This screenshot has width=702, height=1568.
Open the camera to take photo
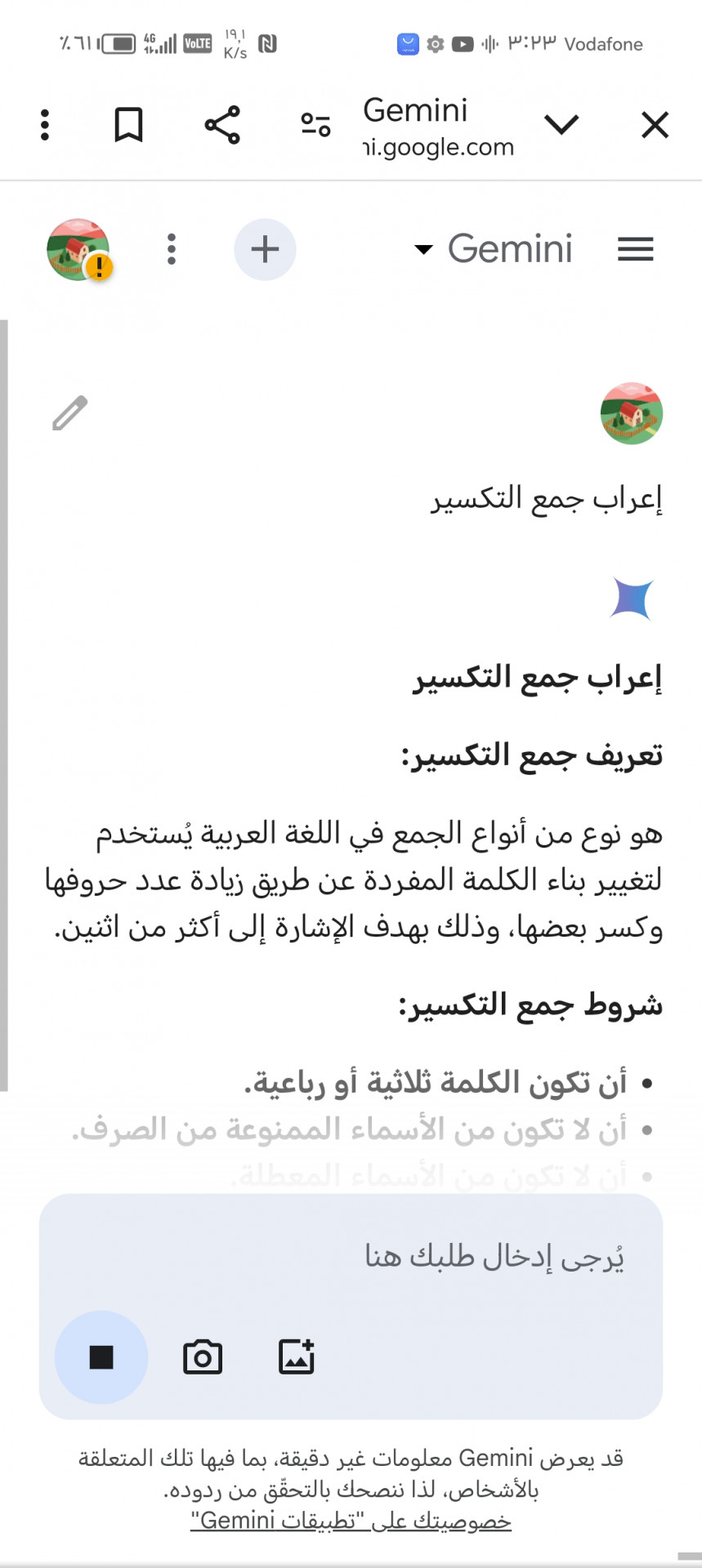203,1357
